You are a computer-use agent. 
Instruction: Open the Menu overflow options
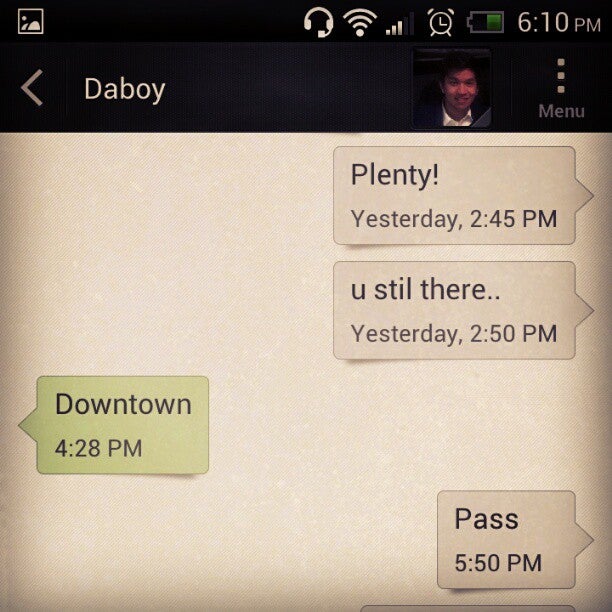click(x=561, y=89)
